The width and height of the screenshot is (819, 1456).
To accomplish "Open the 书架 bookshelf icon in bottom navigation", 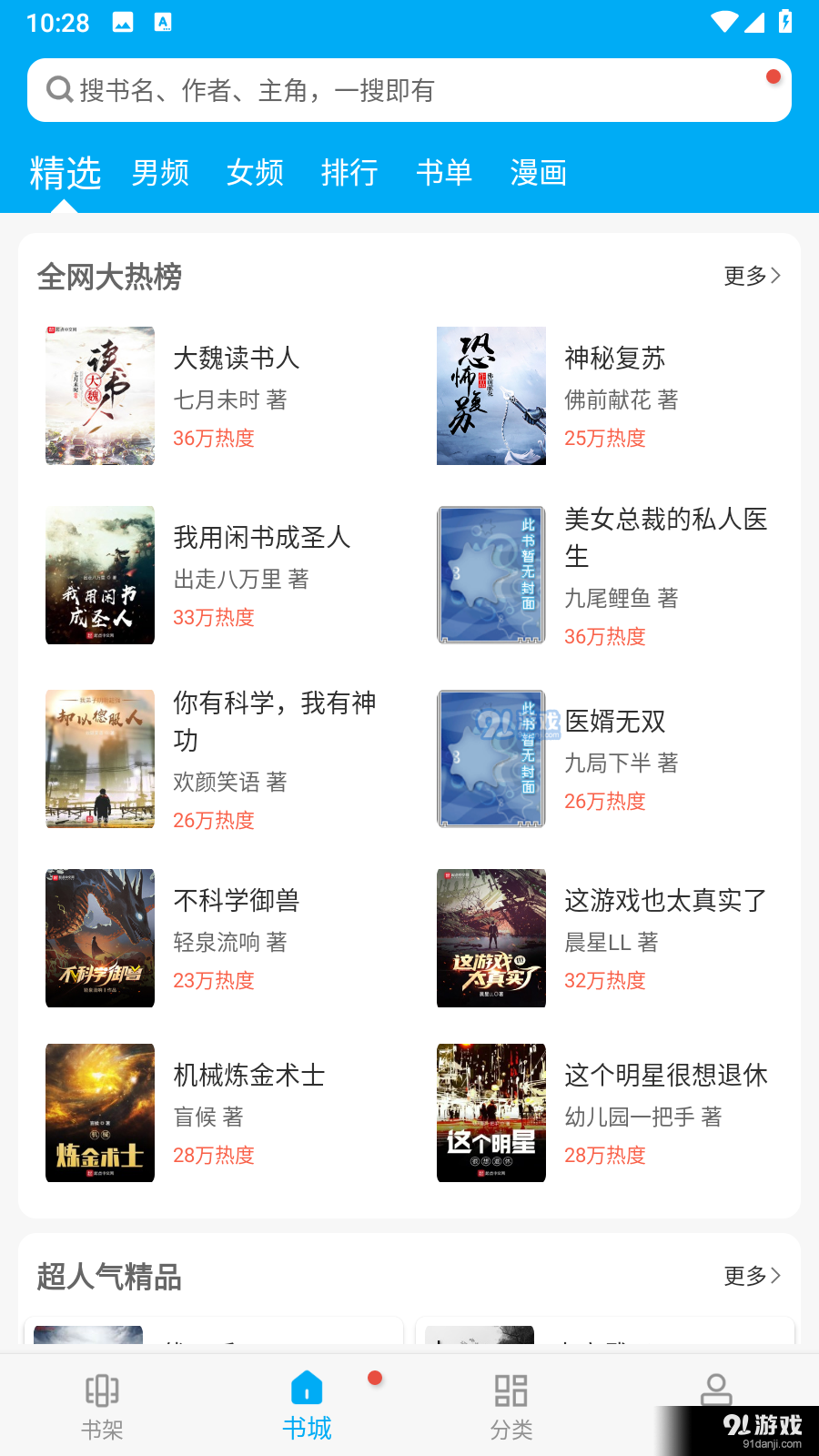I will click(102, 1390).
